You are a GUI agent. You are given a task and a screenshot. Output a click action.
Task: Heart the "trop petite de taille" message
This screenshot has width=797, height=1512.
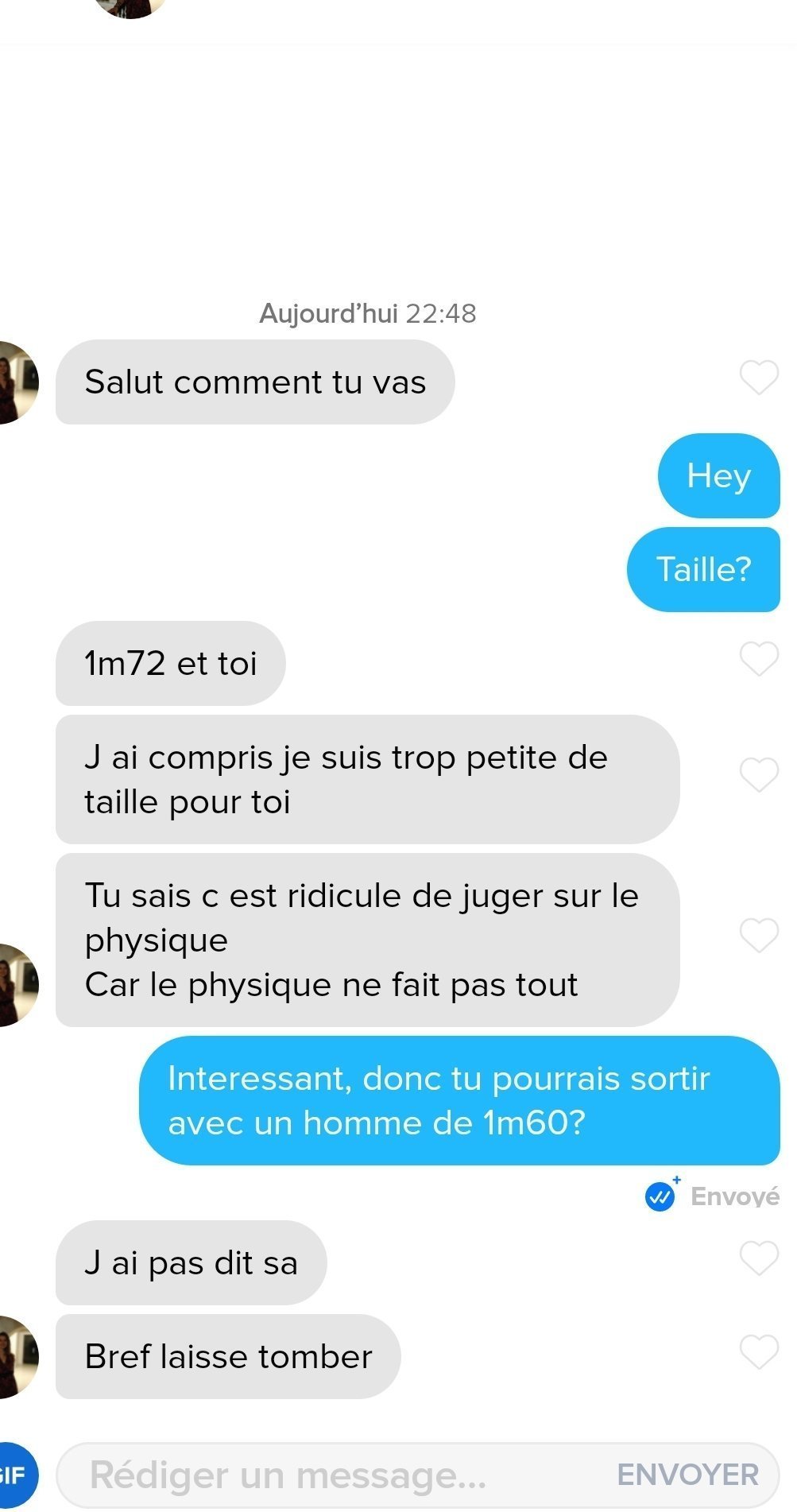tap(759, 774)
